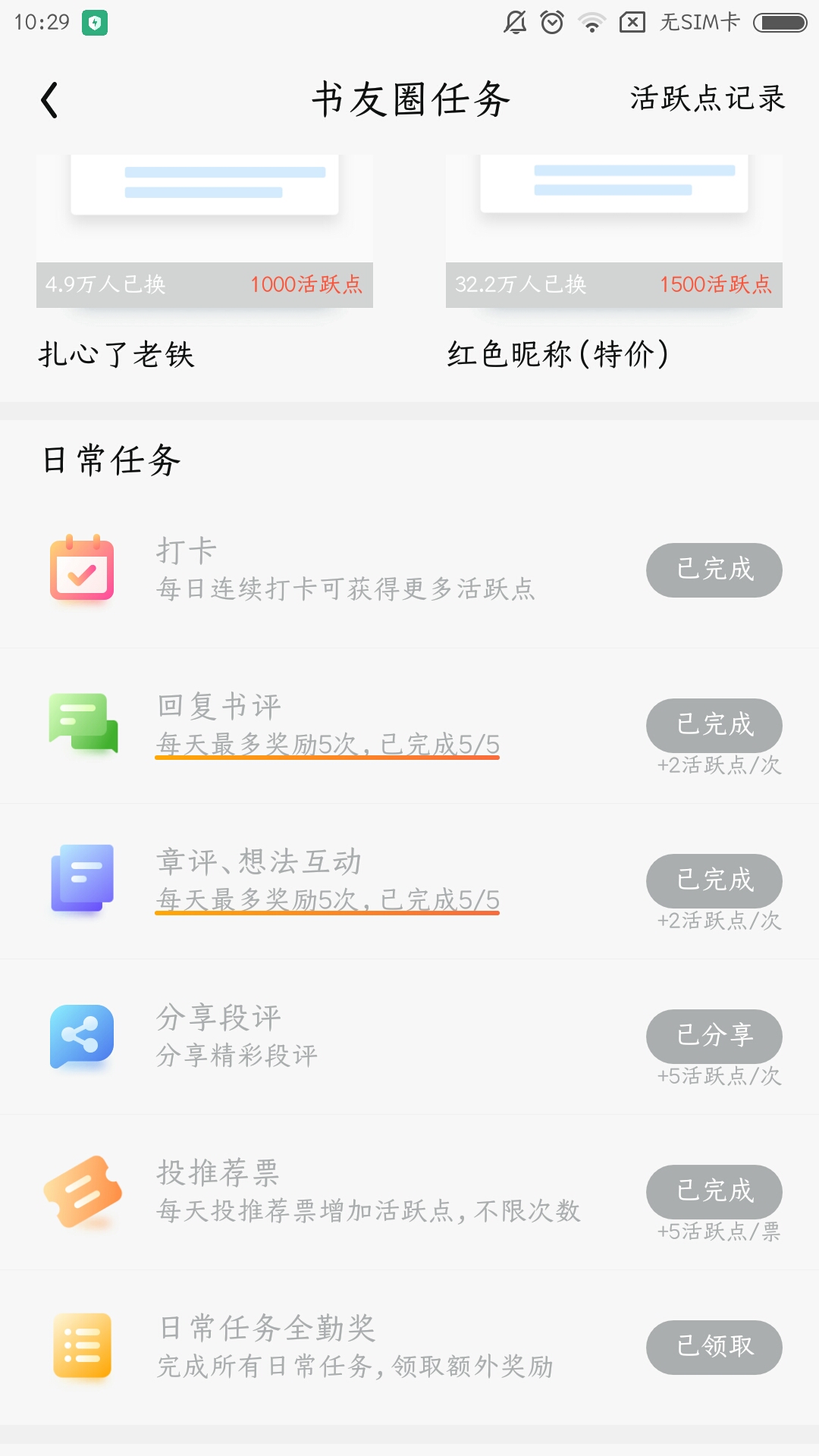Viewport: 819px width, 1456px height.
Task: Tap 已分享 button for 分享段评
Action: click(714, 1036)
